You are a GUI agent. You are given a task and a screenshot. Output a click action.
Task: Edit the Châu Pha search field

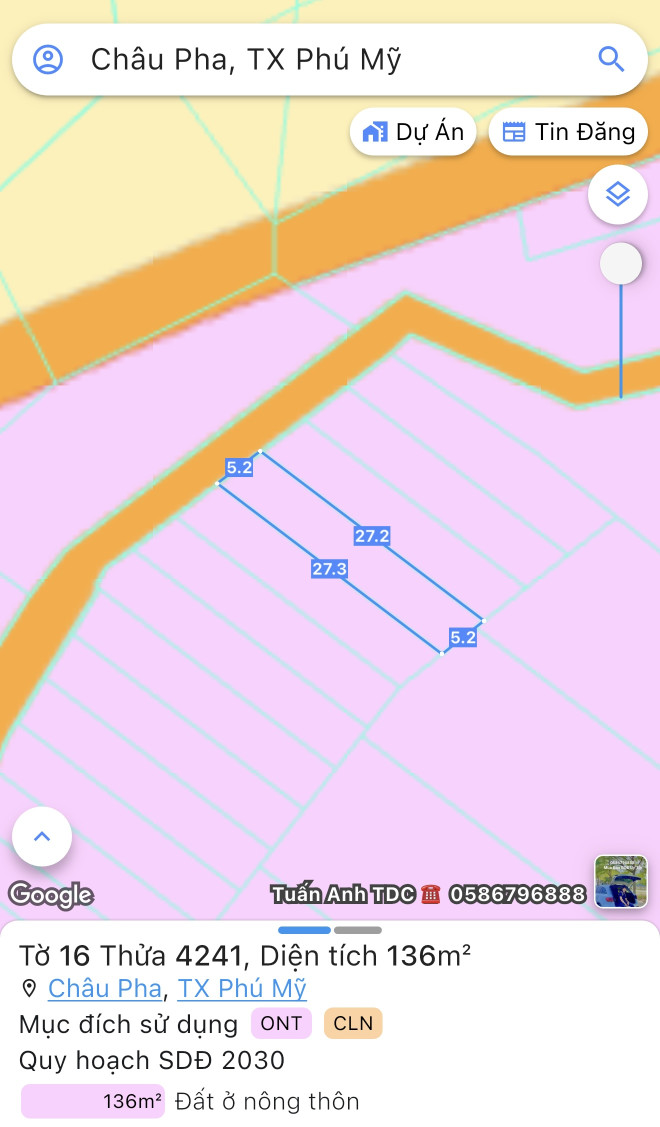coord(300,60)
